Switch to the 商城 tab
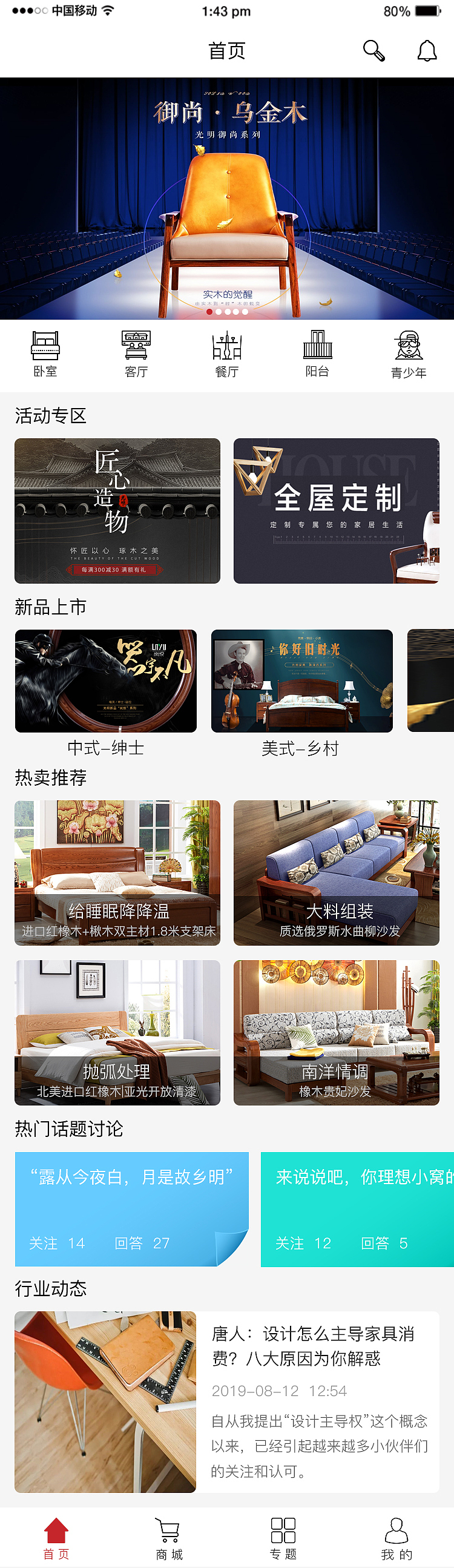454x1568 pixels. point(168,1537)
